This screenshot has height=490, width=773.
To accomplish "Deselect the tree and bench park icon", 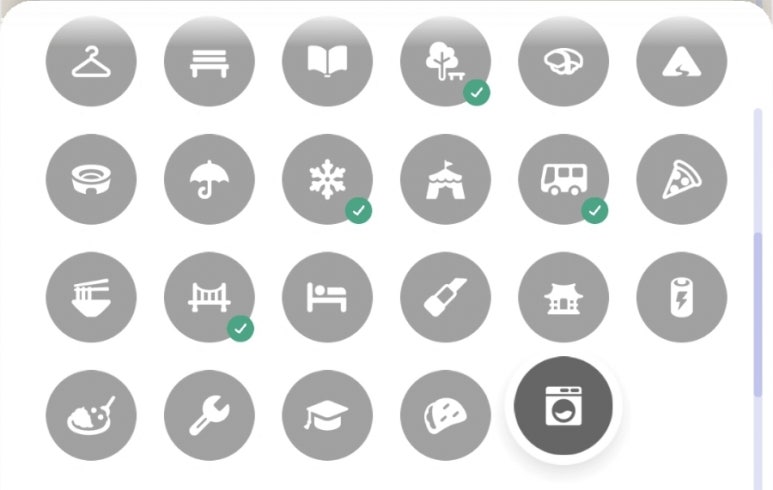I will [x=445, y=62].
